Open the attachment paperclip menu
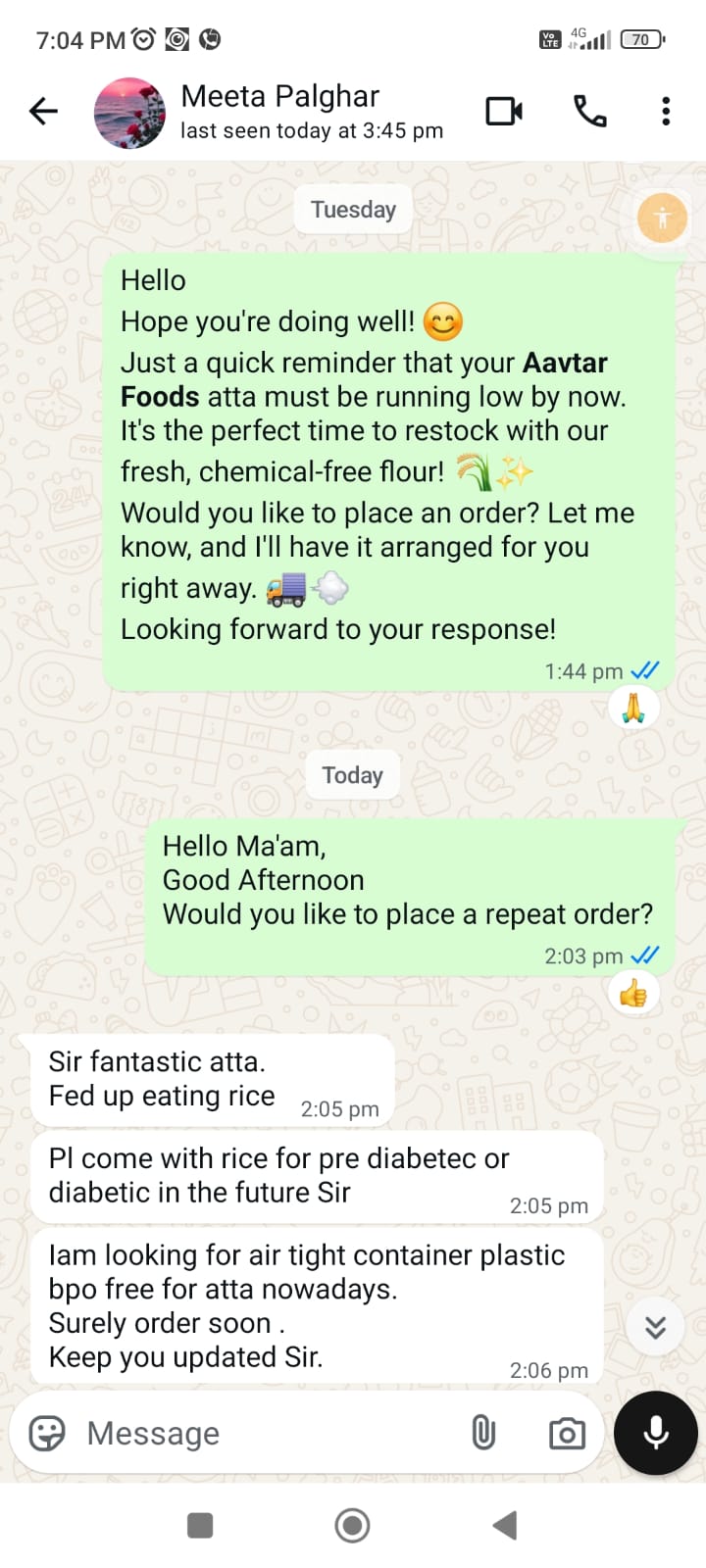706x1568 pixels. (483, 1433)
